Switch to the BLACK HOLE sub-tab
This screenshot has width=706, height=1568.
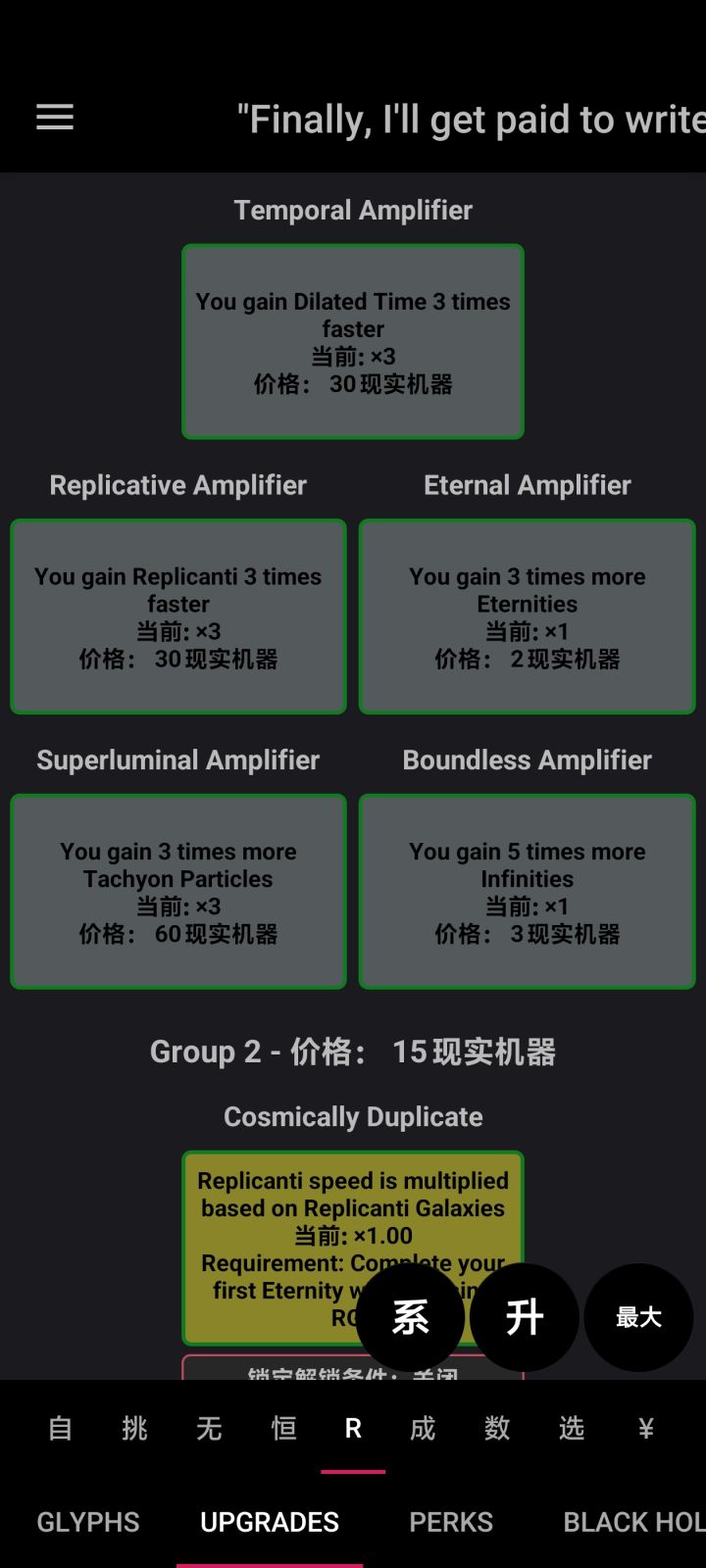[x=632, y=1522]
